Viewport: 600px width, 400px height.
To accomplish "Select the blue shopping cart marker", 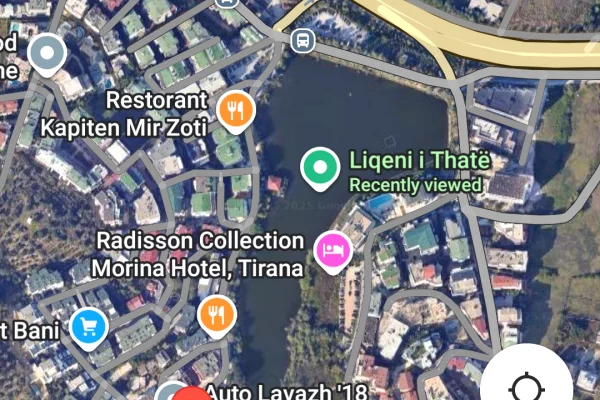I will (89, 324).
